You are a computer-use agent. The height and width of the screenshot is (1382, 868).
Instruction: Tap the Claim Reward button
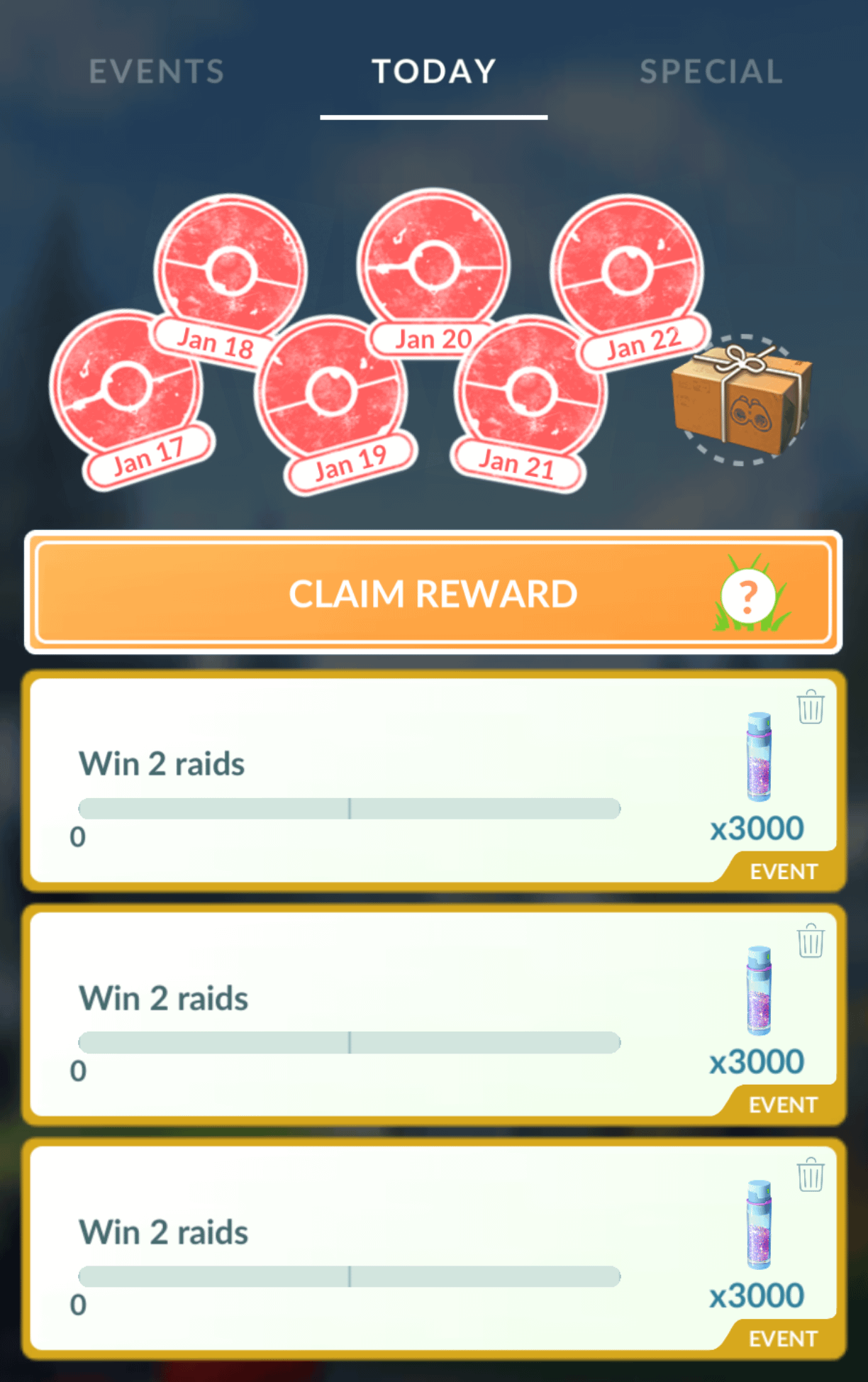[x=433, y=593]
